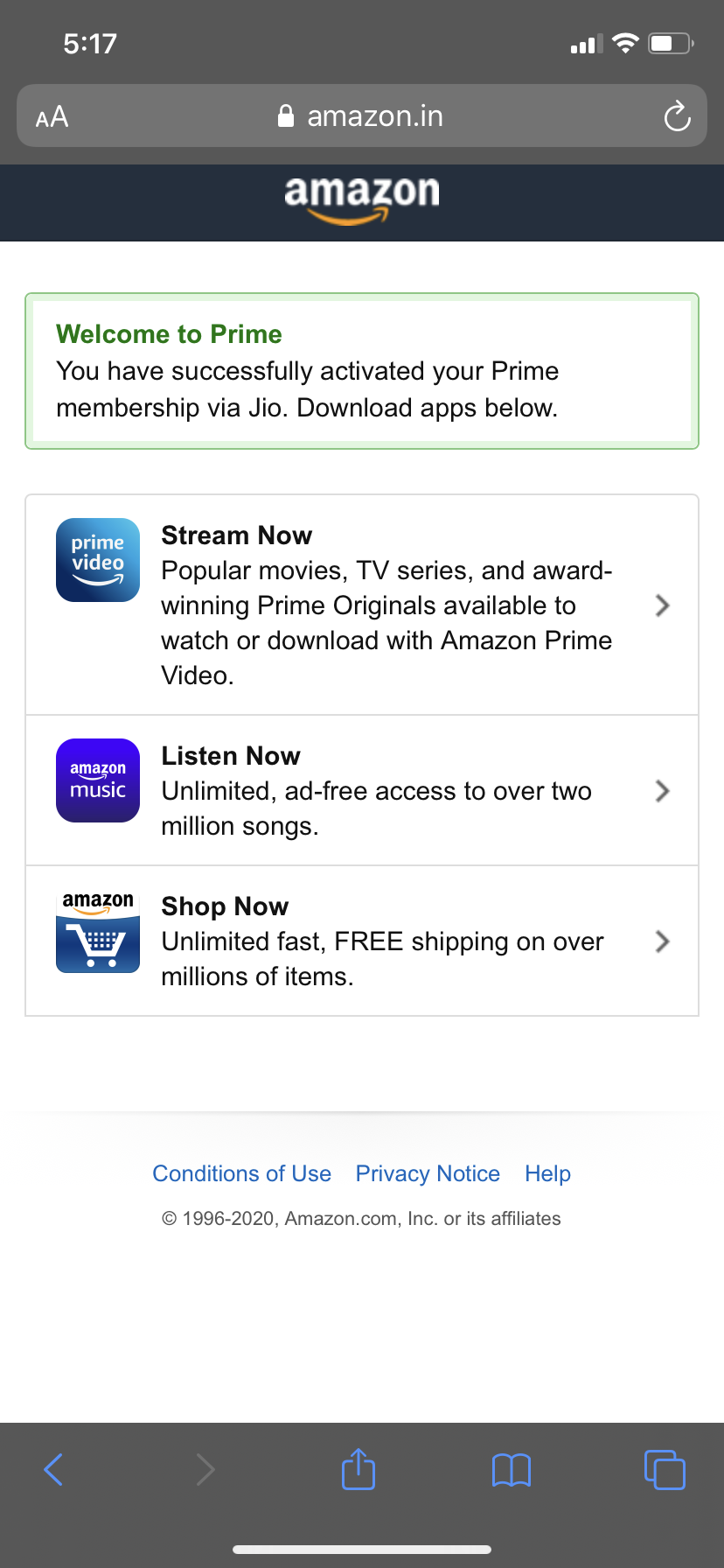724x1568 pixels.
Task: Open the Conditions of Use link
Action: coord(242,1173)
